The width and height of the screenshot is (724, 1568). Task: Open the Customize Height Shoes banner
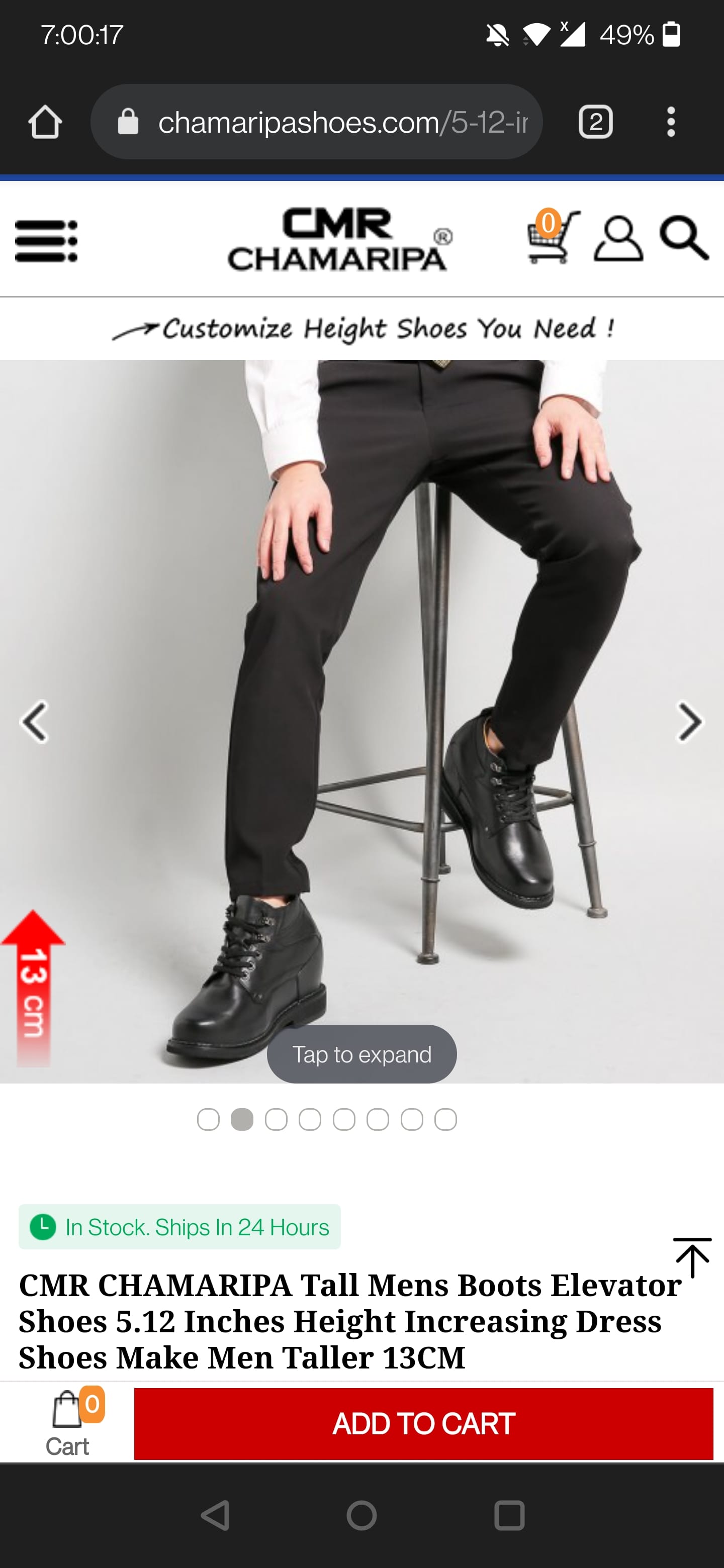pyautogui.click(x=363, y=329)
